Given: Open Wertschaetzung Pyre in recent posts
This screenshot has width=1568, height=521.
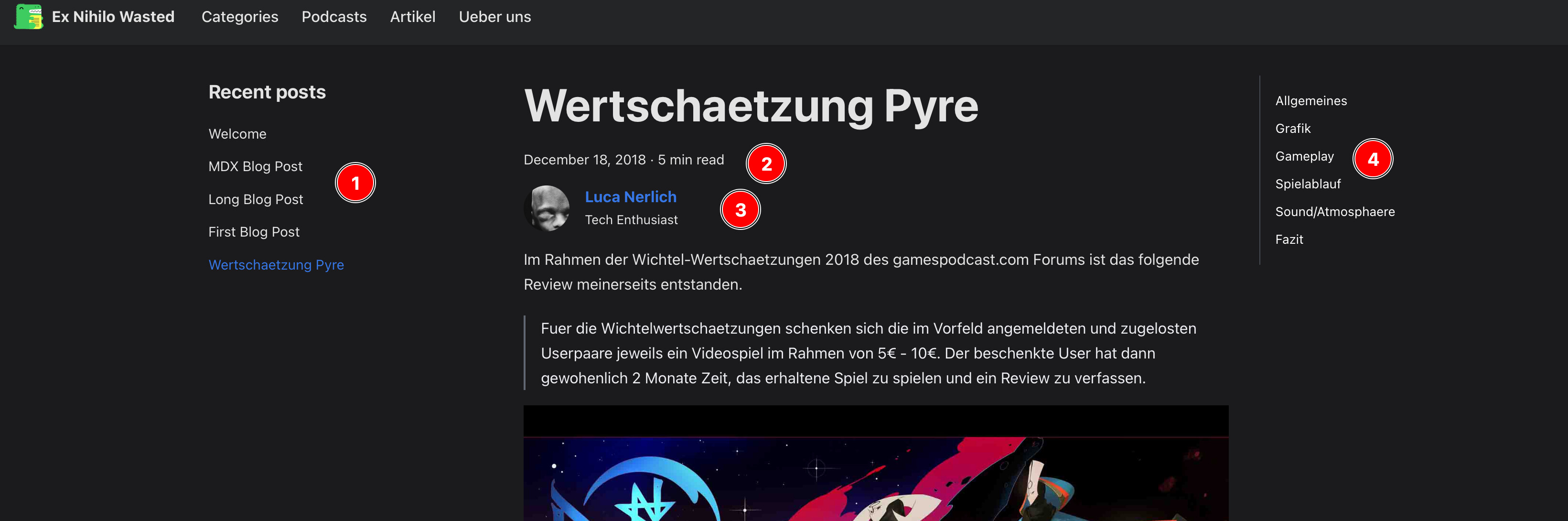Looking at the screenshot, I should coord(276,265).
